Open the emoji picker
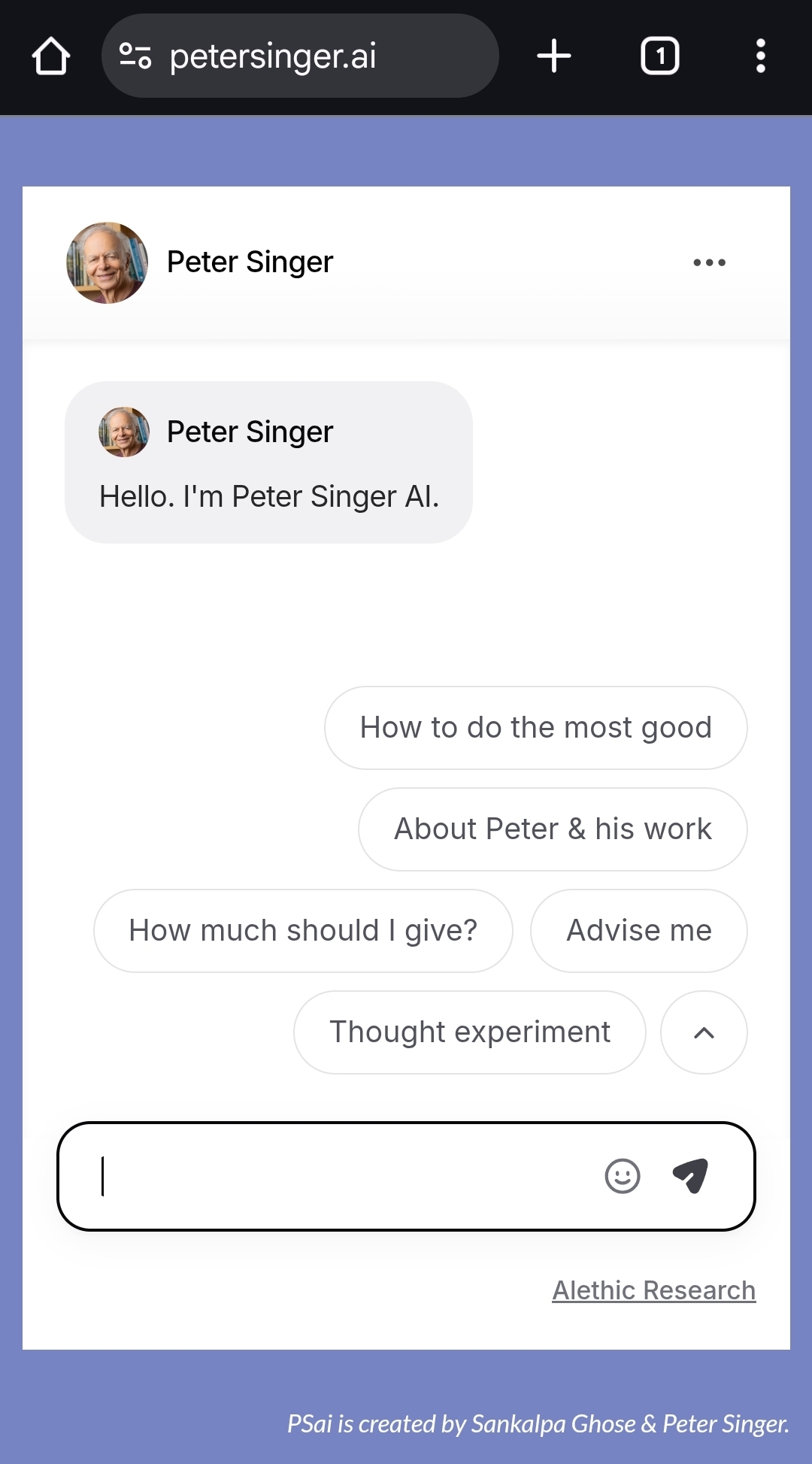Viewport: 812px width, 1464px height. point(623,1177)
